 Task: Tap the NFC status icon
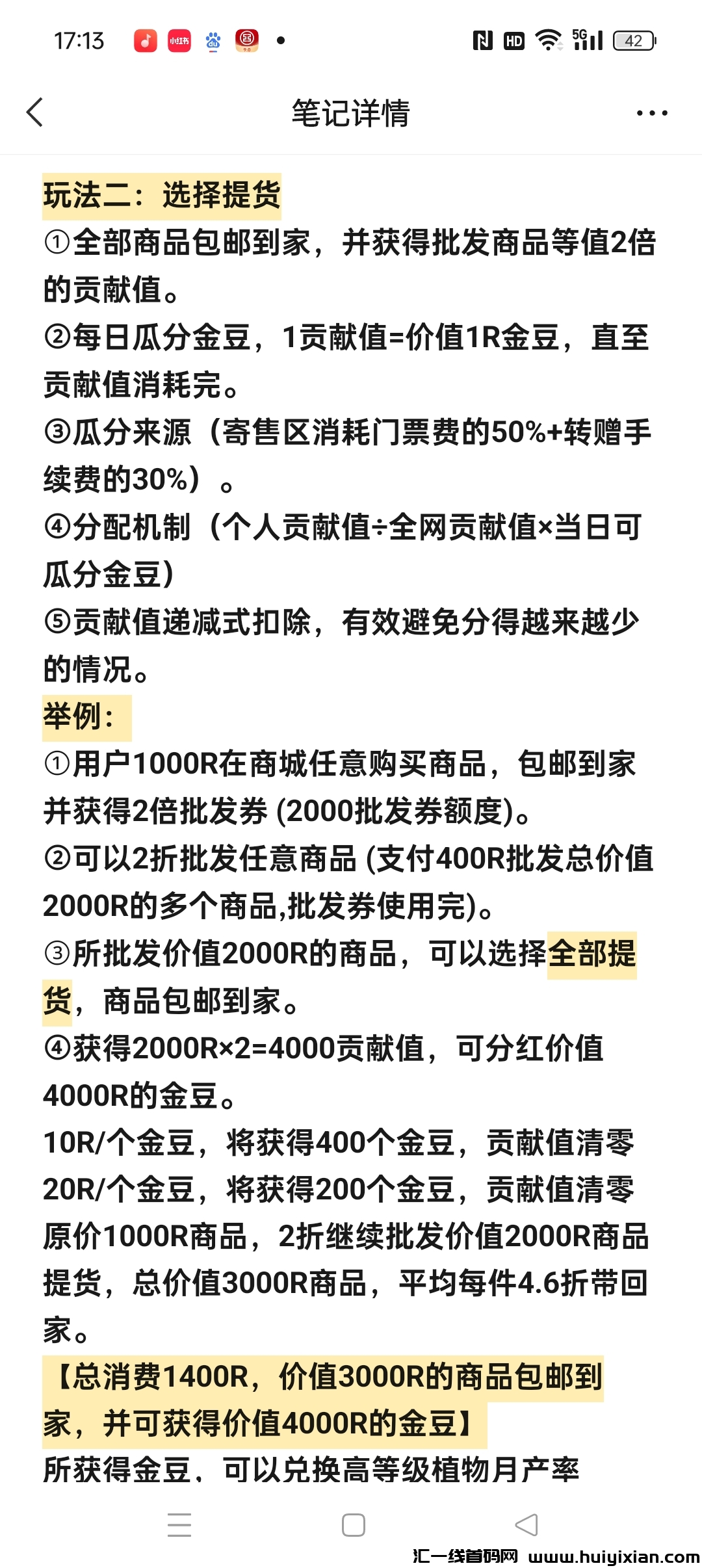(481, 40)
